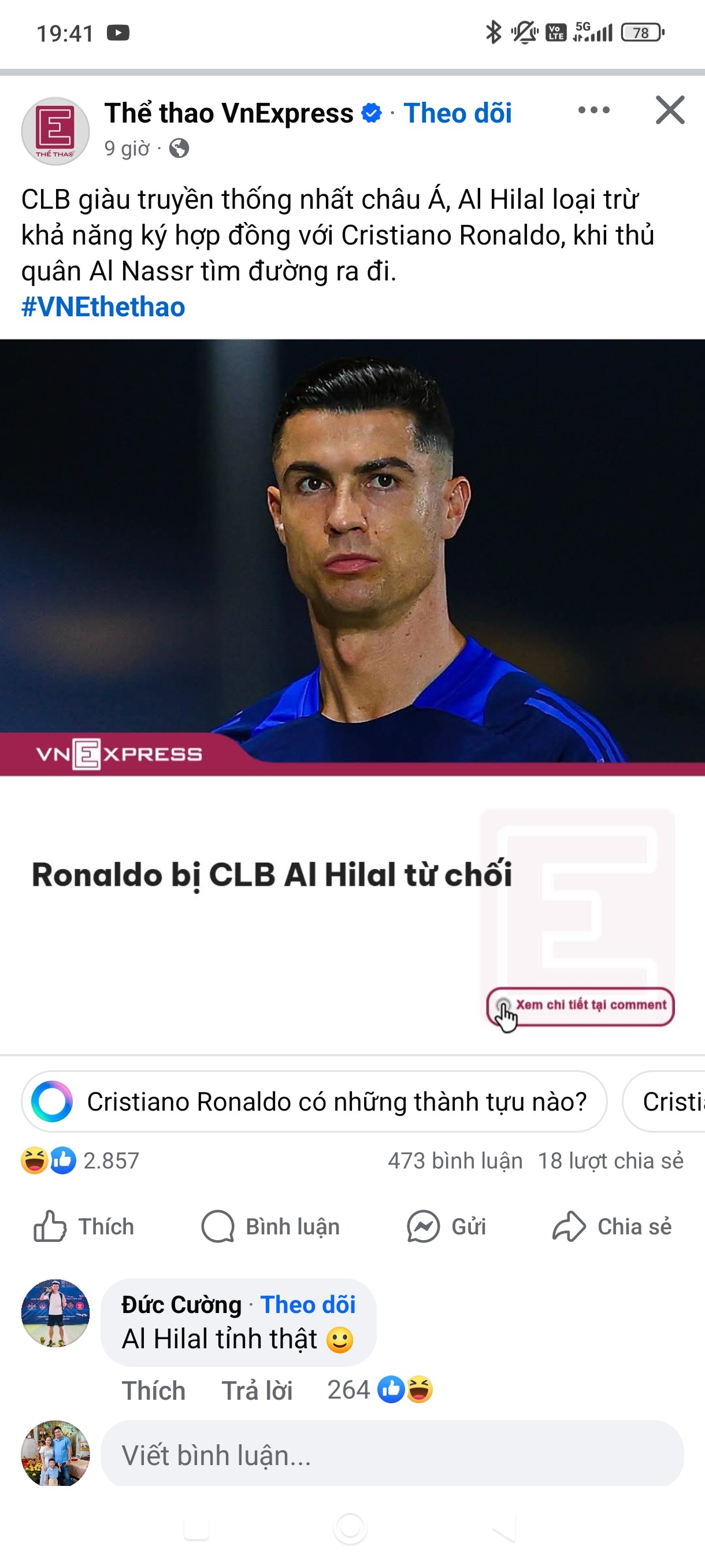Open Thể thao VnExpress profile picture
Viewport: 705px width, 1568px height.
pos(55,131)
